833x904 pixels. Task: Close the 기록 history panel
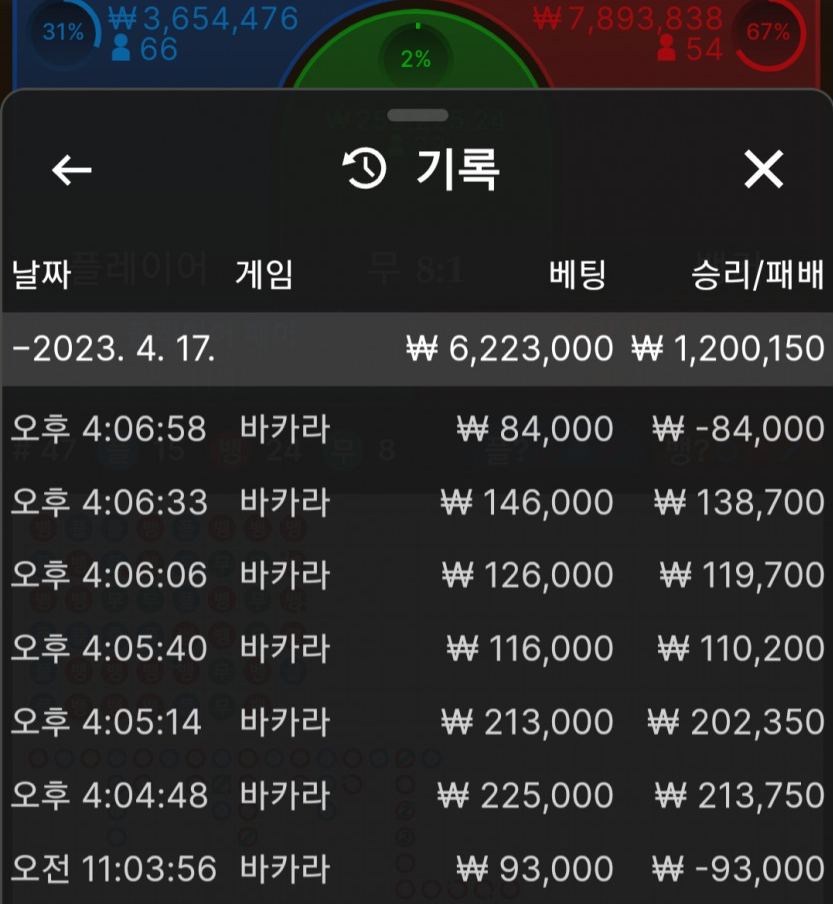click(763, 171)
